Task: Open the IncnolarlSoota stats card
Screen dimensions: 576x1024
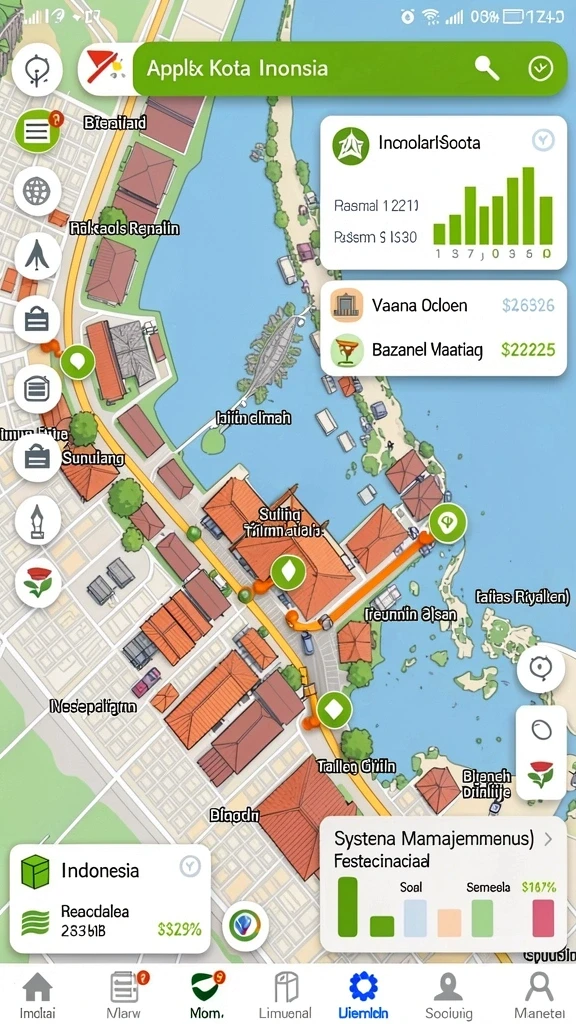Action: click(443, 193)
